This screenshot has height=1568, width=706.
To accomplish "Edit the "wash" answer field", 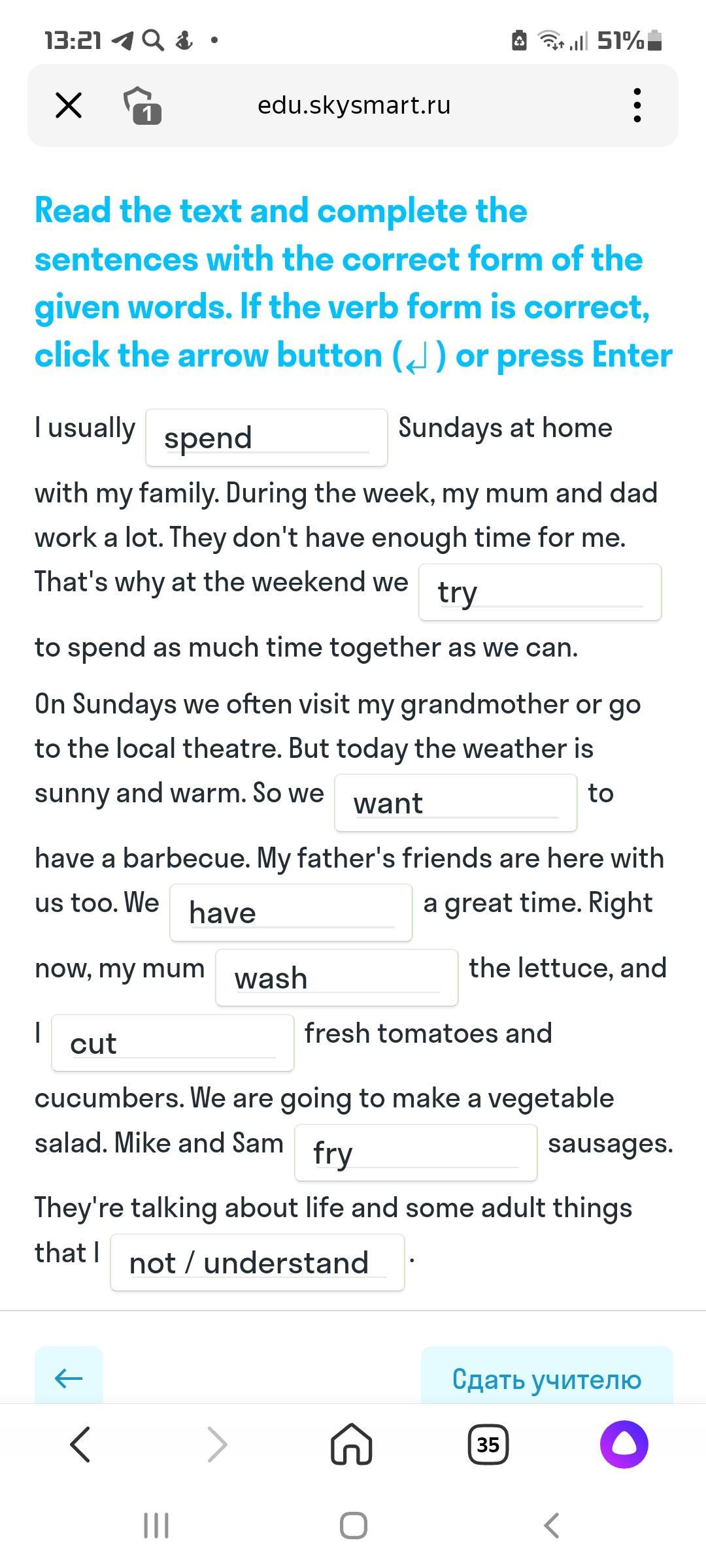I will click(x=337, y=978).
